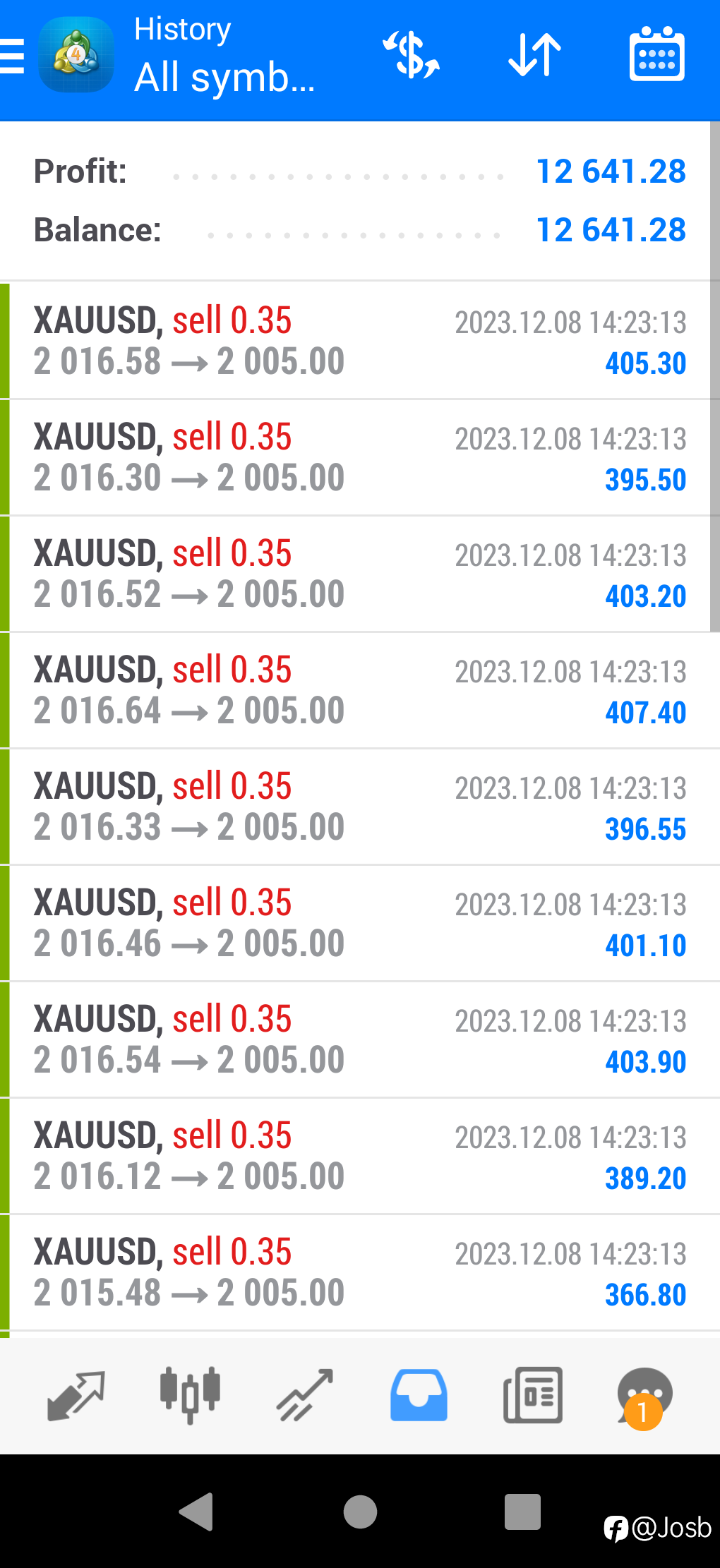Screen dimensions: 720x1568
Task: Open the trade opened at 2 015.48
Action: coord(360,1272)
